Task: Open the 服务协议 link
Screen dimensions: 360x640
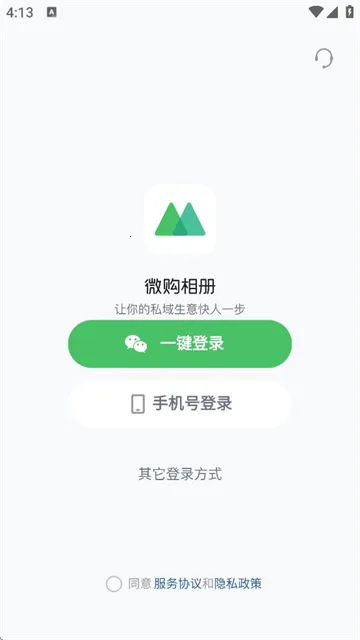Action: click(178, 584)
